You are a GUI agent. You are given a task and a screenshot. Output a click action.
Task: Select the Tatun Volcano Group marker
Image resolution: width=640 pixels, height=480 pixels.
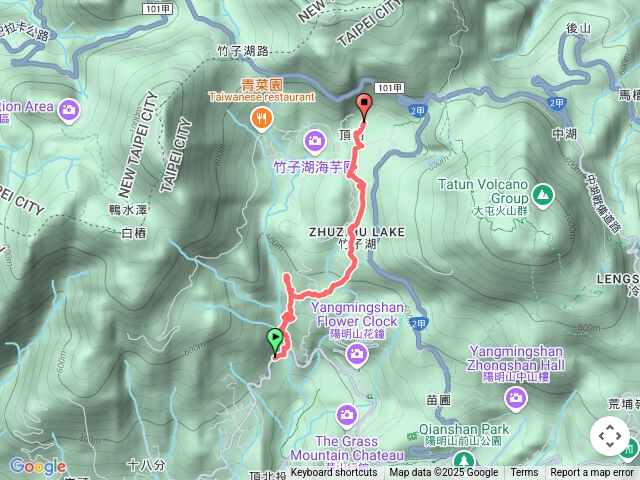pos(543,194)
